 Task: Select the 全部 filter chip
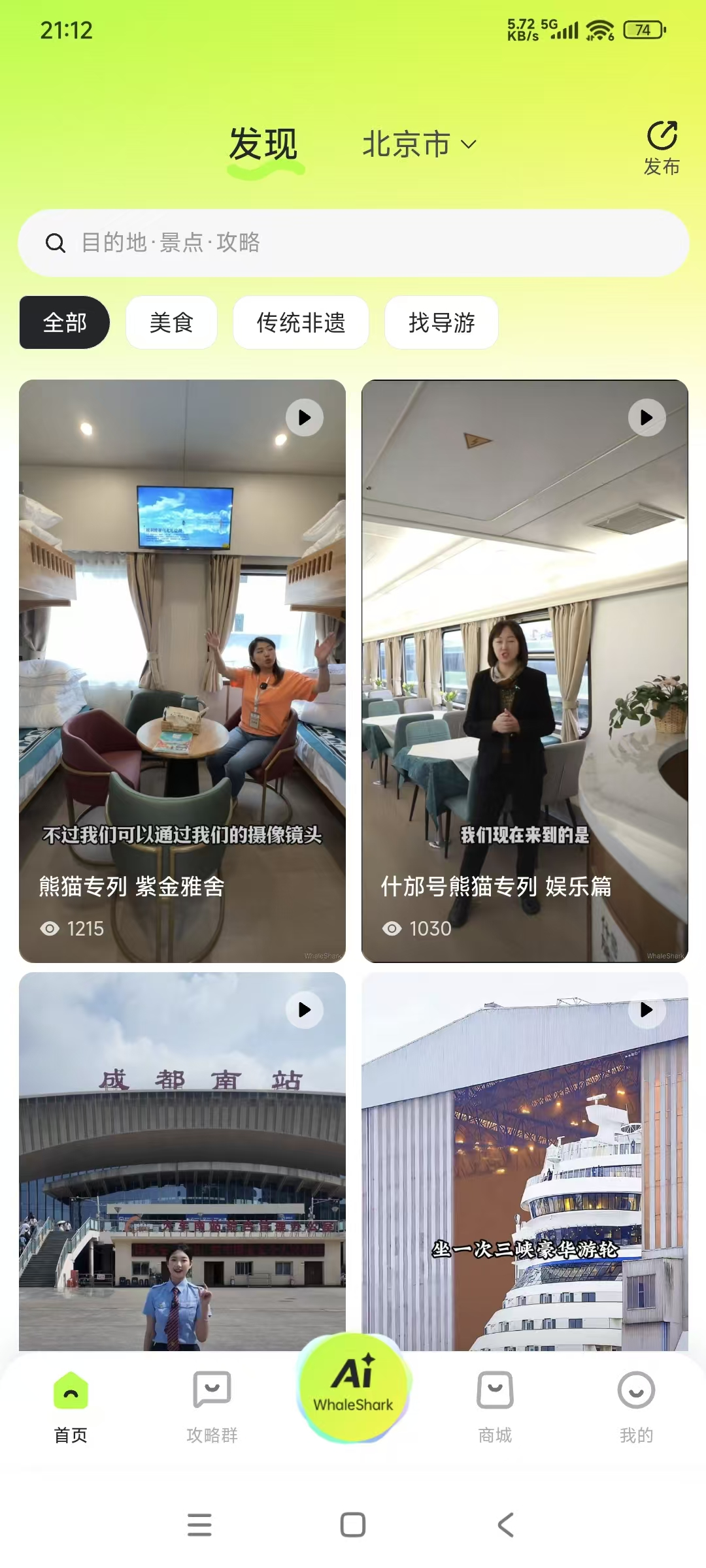[63, 322]
